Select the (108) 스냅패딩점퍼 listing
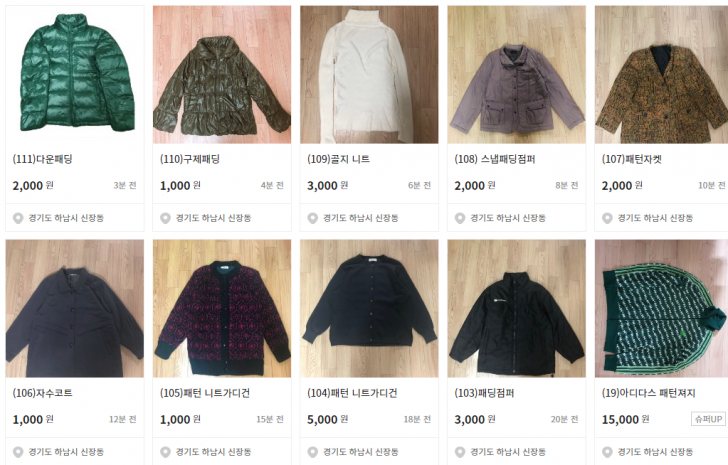 [516, 75]
